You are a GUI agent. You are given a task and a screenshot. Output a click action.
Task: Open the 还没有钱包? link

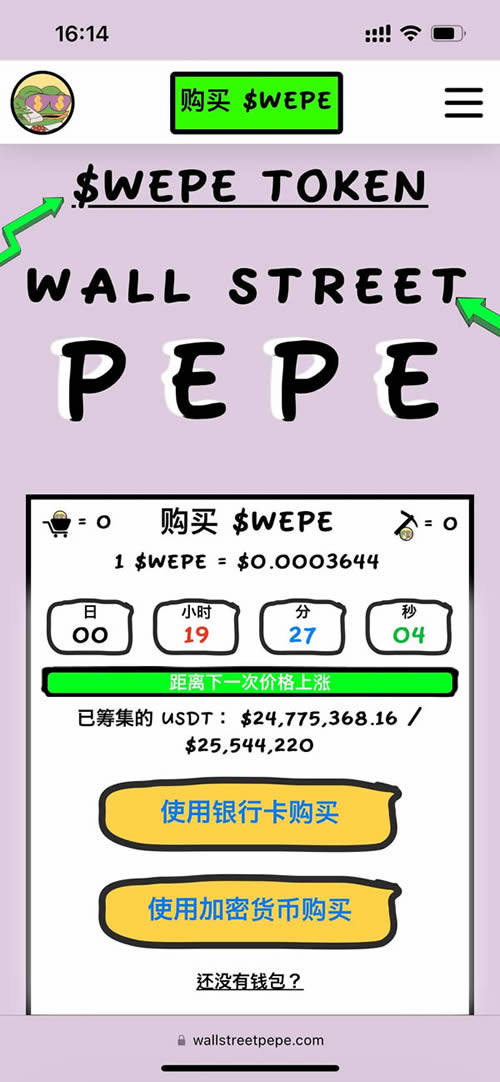(250, 981)
